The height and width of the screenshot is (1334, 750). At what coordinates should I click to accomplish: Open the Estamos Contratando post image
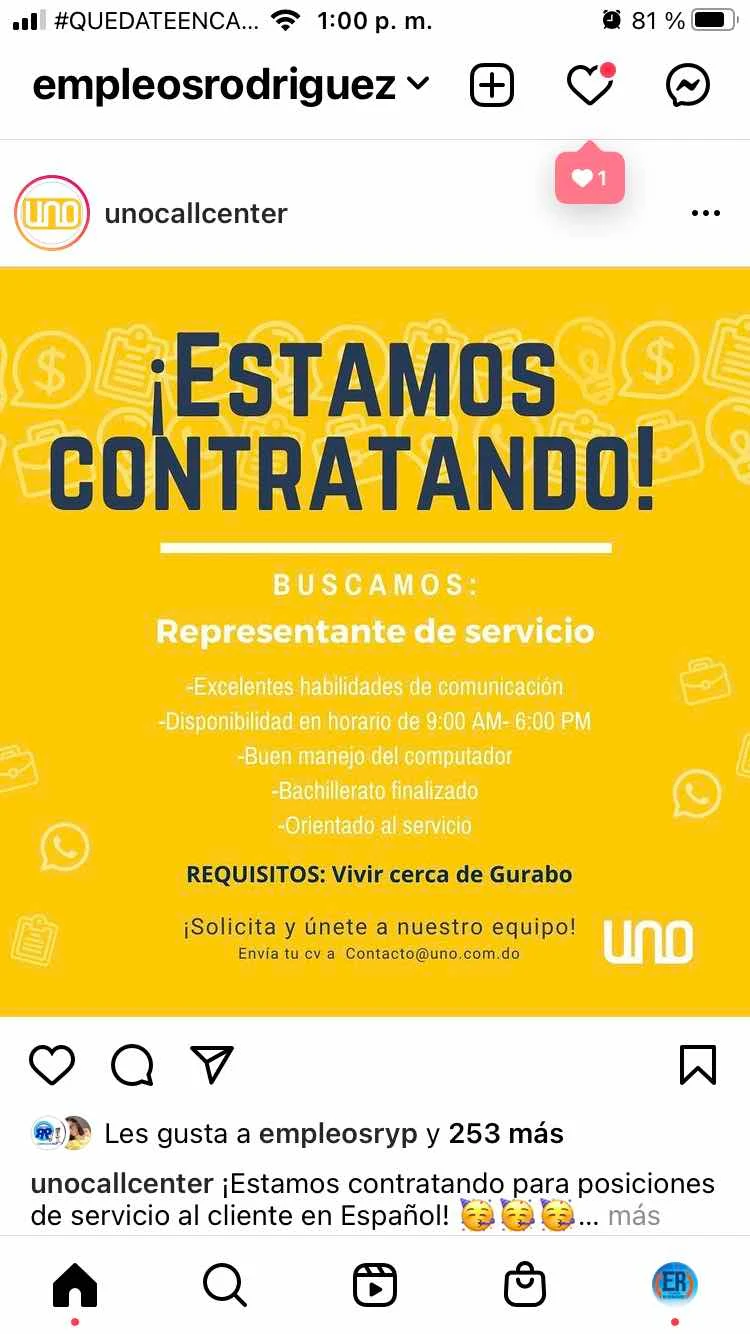(375, 642)
